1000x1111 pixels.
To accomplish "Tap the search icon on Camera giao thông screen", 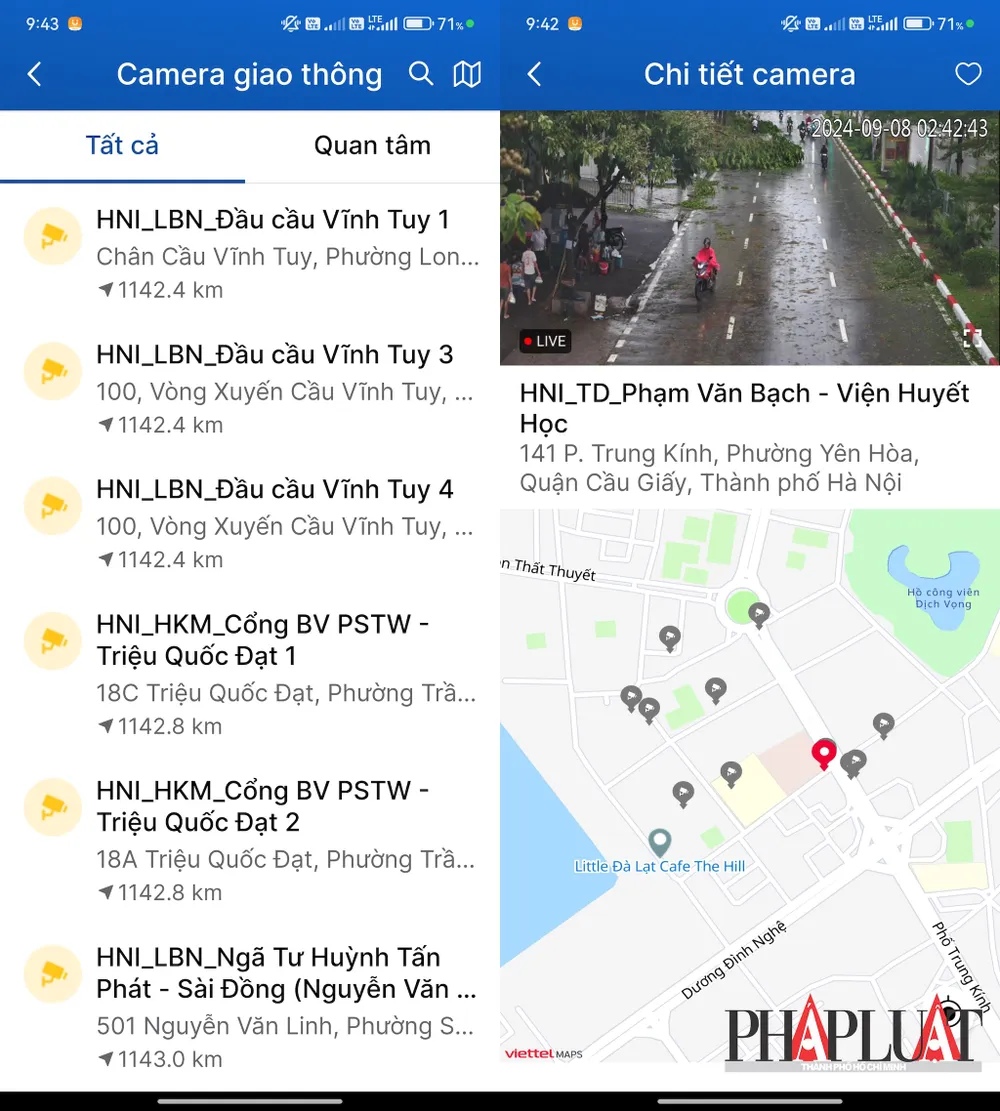I will (421, 73).
